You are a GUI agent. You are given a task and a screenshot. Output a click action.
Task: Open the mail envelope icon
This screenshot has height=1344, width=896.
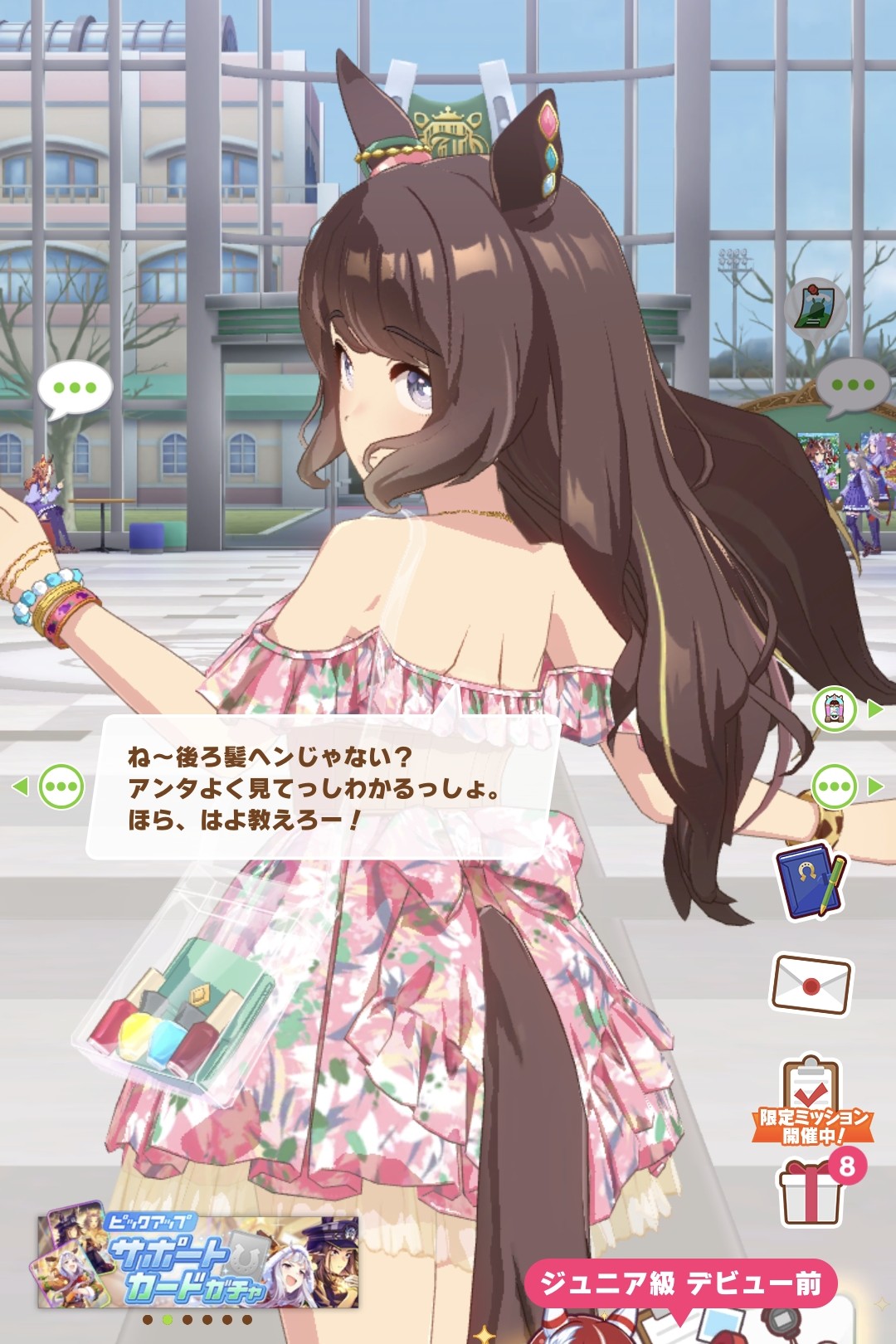pos(811,984)
